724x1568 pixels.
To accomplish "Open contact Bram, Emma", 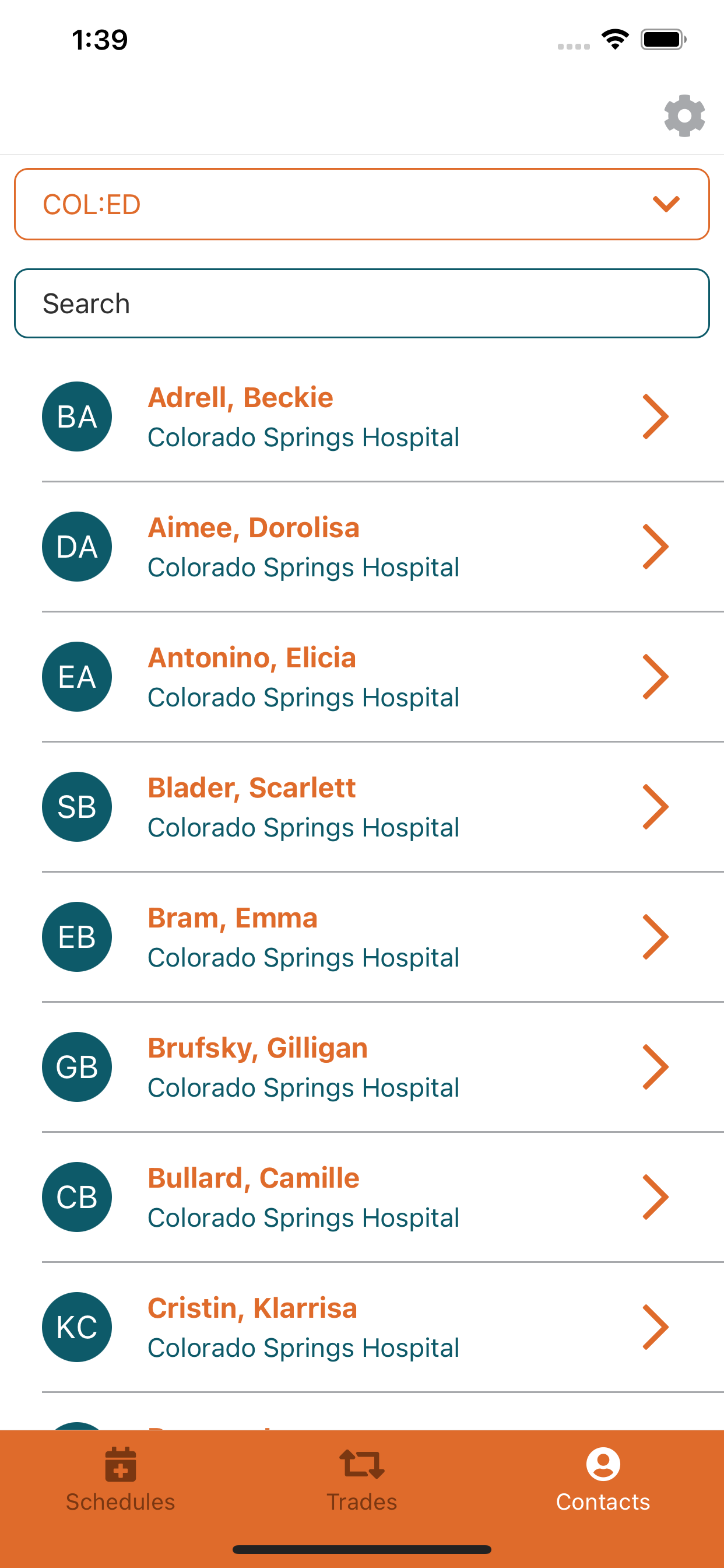I will tap(362, 937).
